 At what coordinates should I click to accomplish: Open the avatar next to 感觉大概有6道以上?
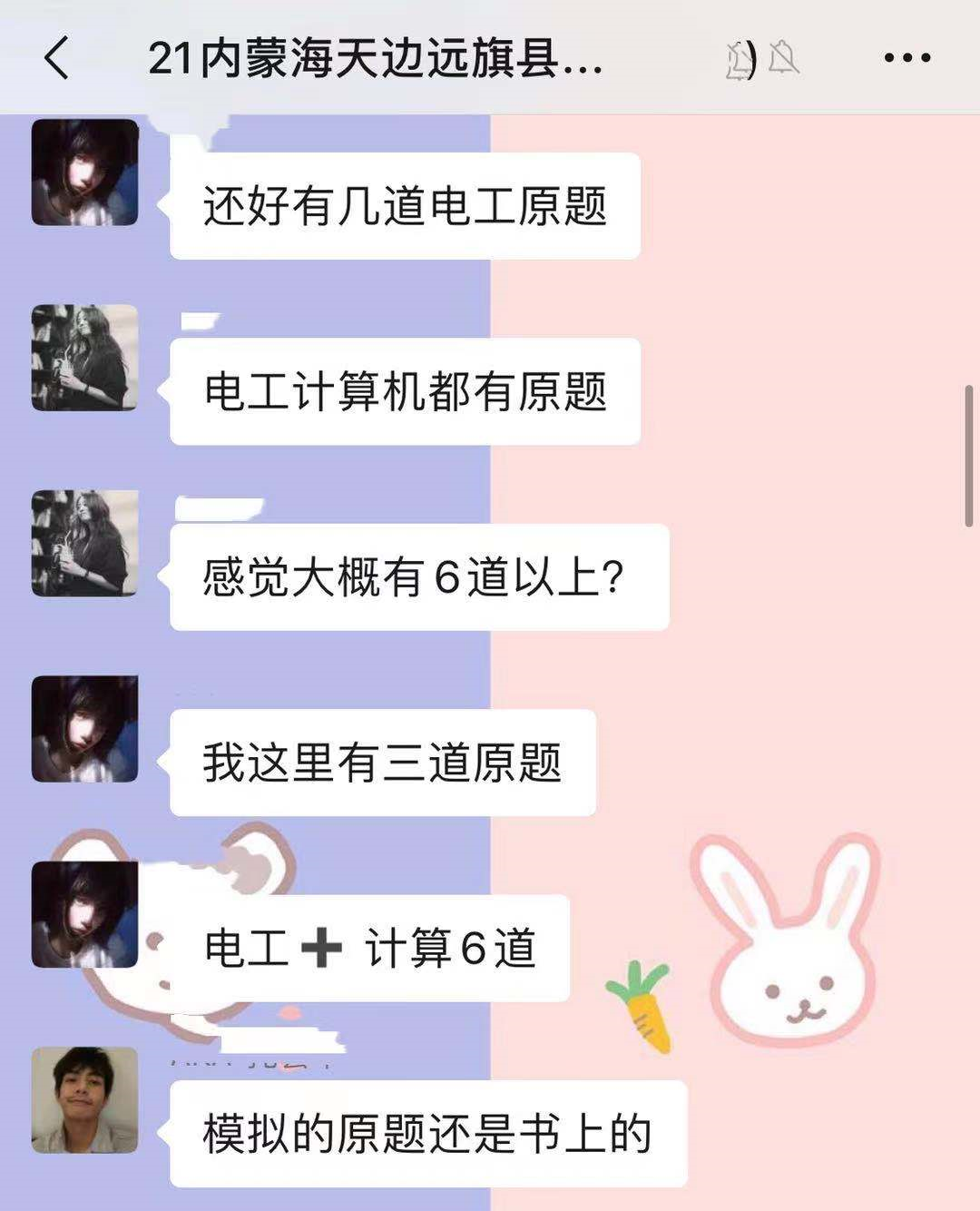tap(85, 543)
